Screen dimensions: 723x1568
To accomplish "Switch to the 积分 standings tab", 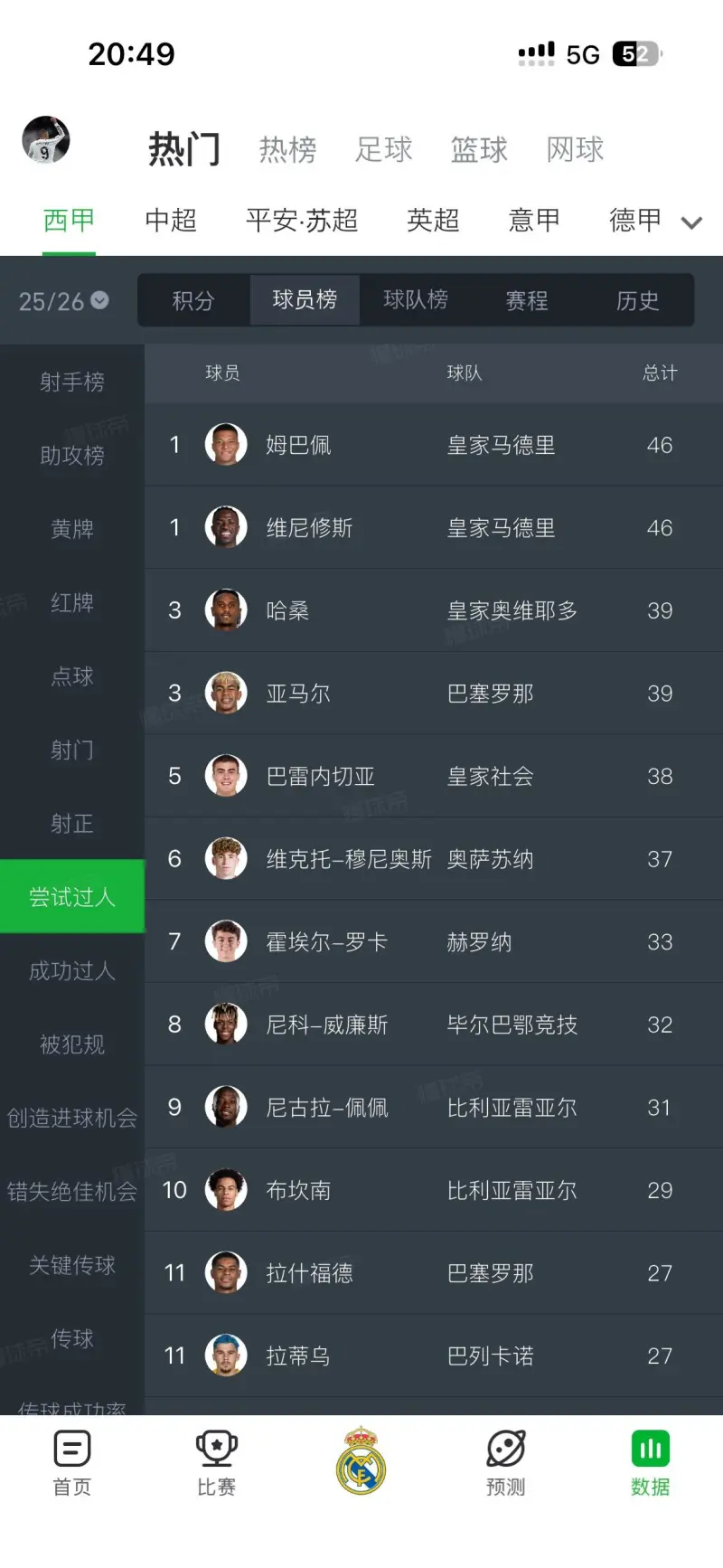I will pyautogui.click(x=193, y=300).
